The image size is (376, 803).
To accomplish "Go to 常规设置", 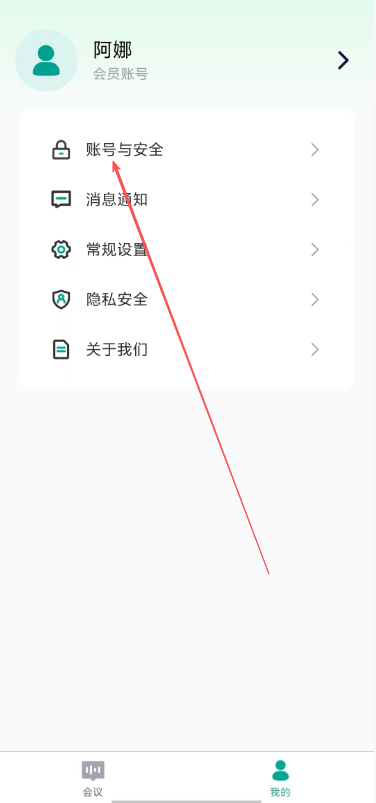I will point(186,250).
